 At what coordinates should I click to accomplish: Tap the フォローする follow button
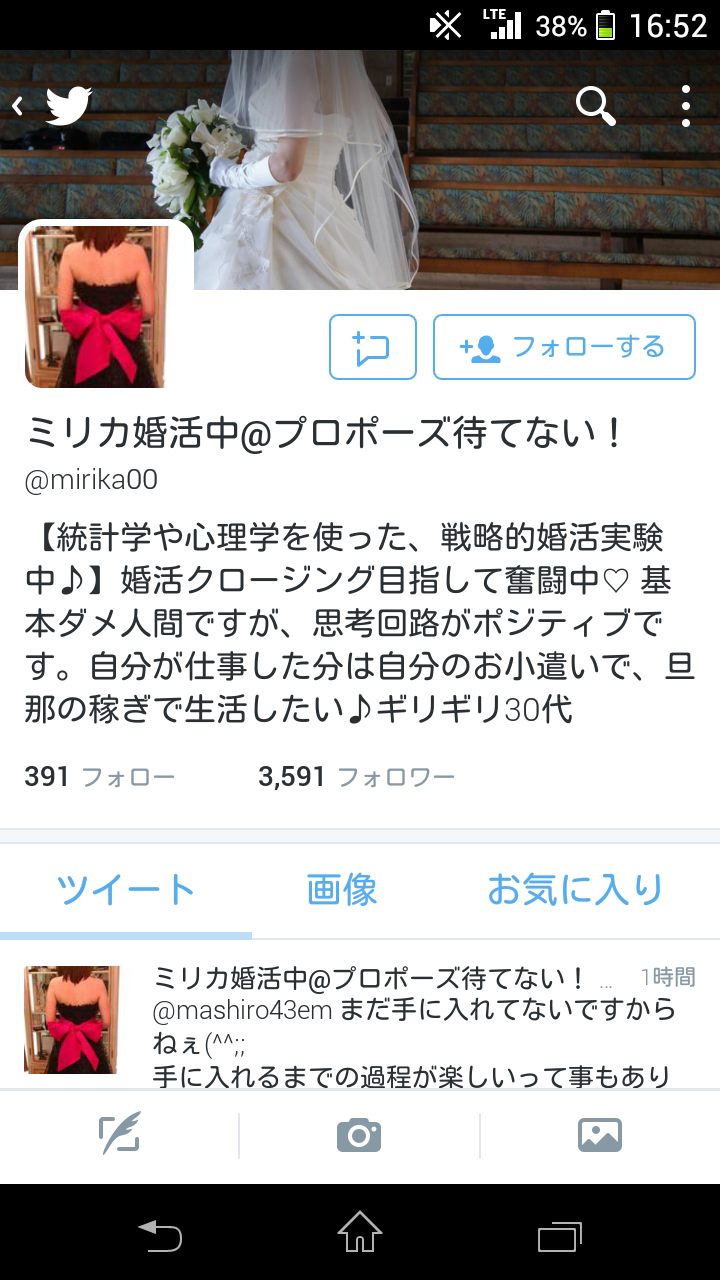(564, 347)
